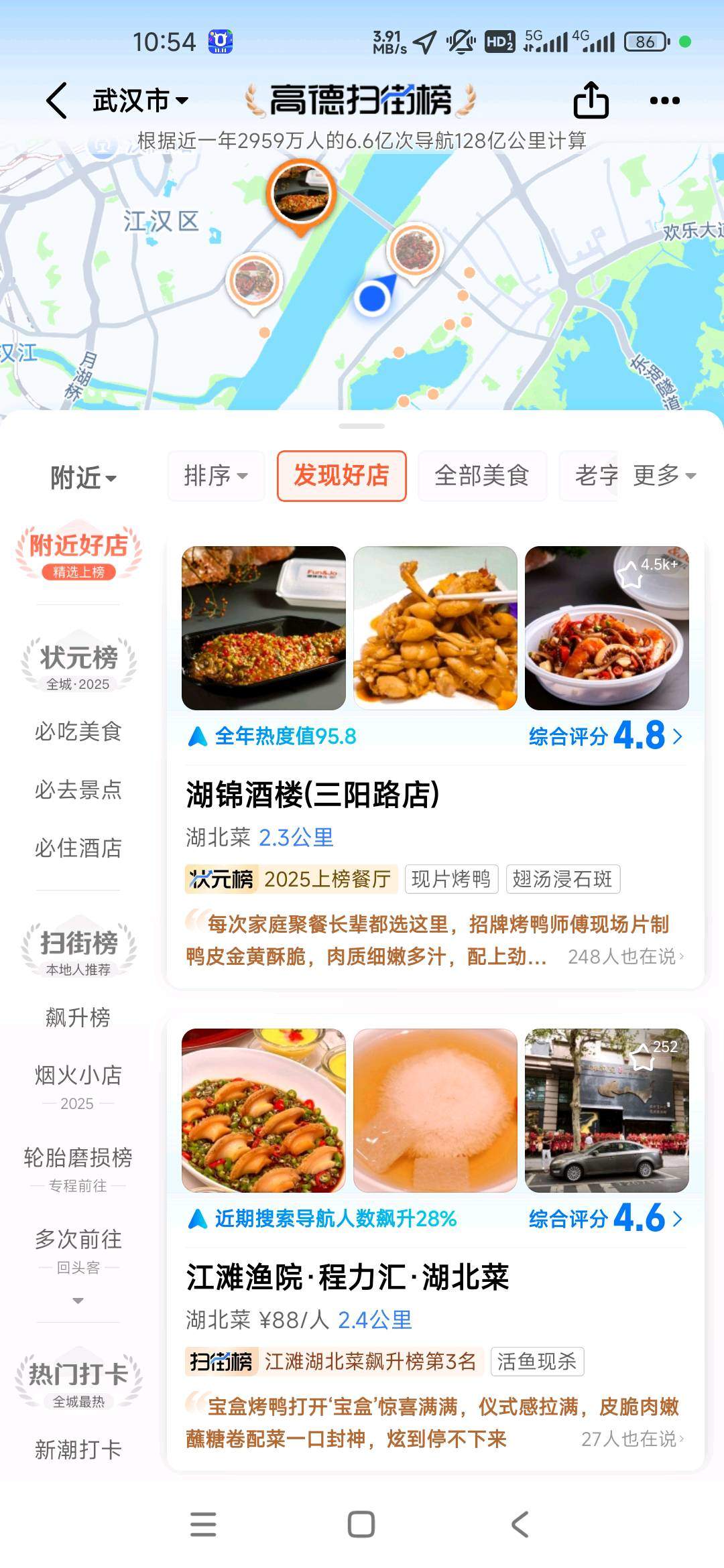This screenshot has width=724, height=1568.
Task: Open the three-dot overflow menu
Action: [664, 101]
